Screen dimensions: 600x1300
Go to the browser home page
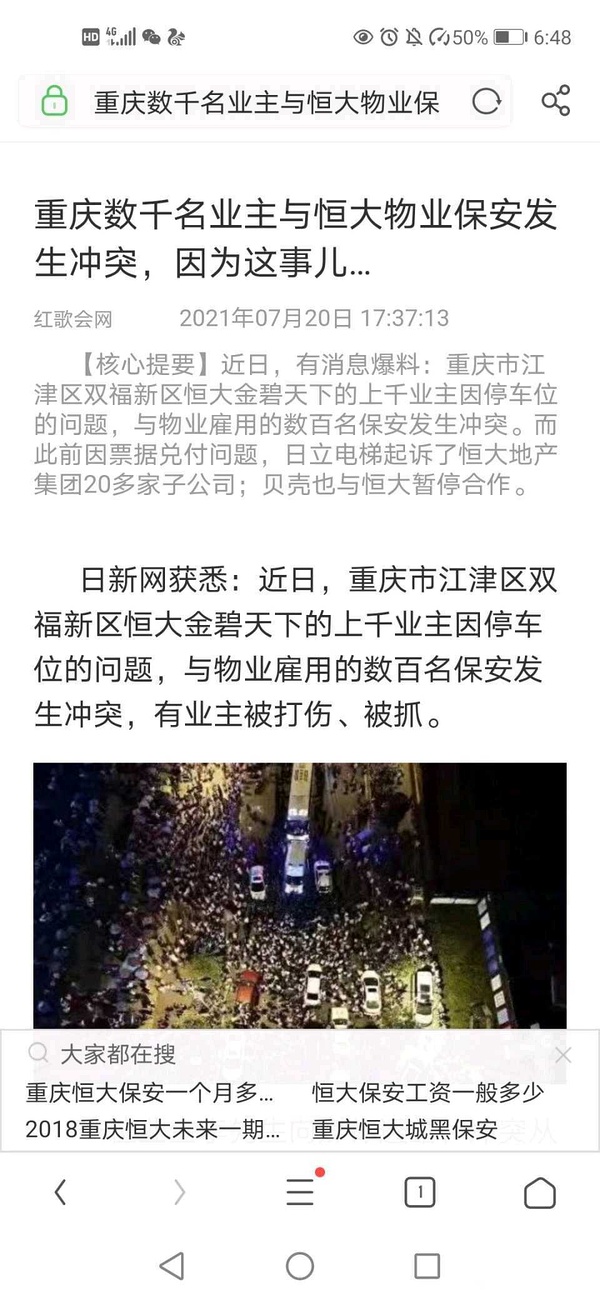tap(540, 1192)
